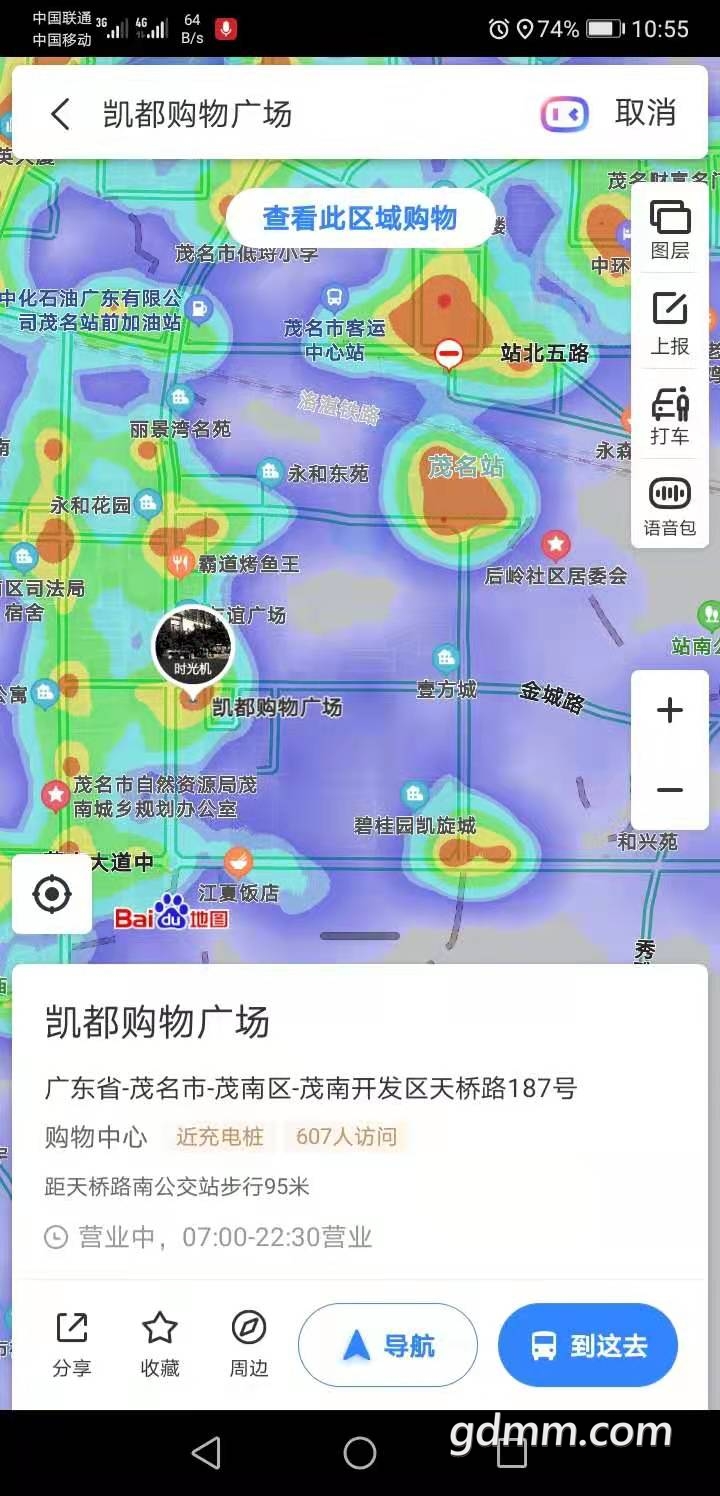Screen dimensions: 720x1496
Task: Zoom out the map with minus button
Action: [x=669, y=790]
